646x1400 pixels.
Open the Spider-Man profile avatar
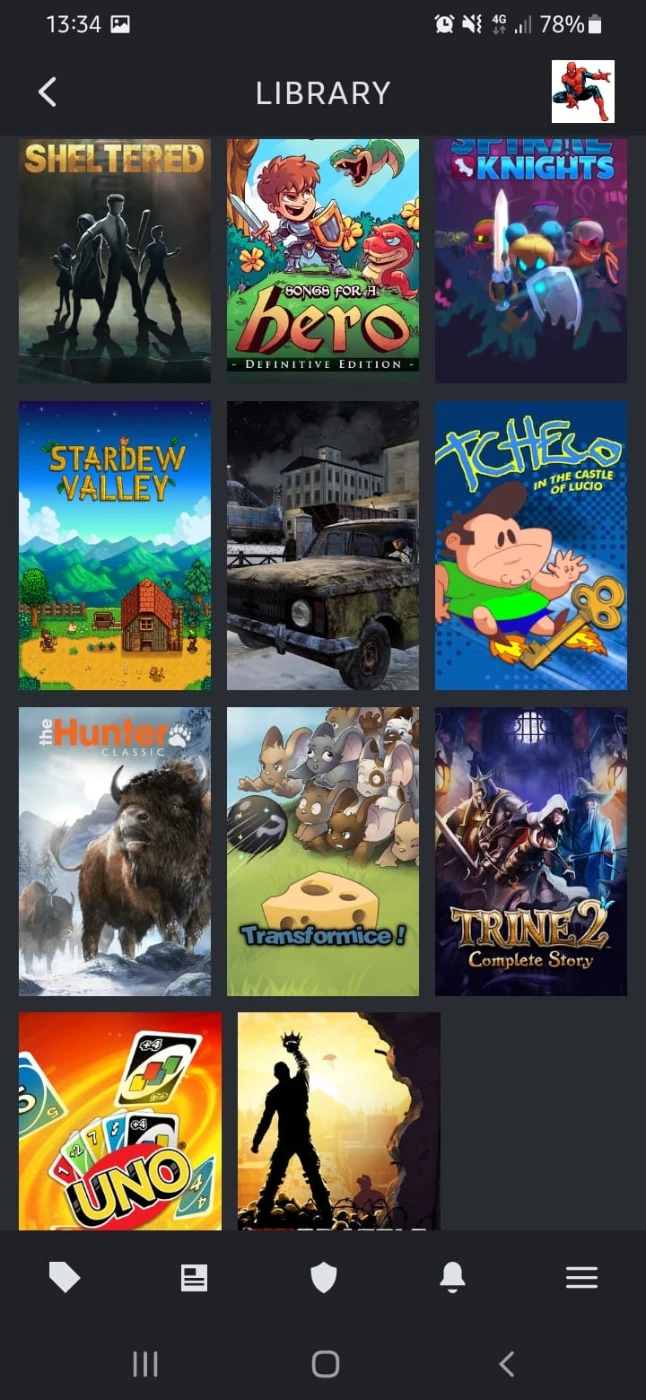click(583, 92)
